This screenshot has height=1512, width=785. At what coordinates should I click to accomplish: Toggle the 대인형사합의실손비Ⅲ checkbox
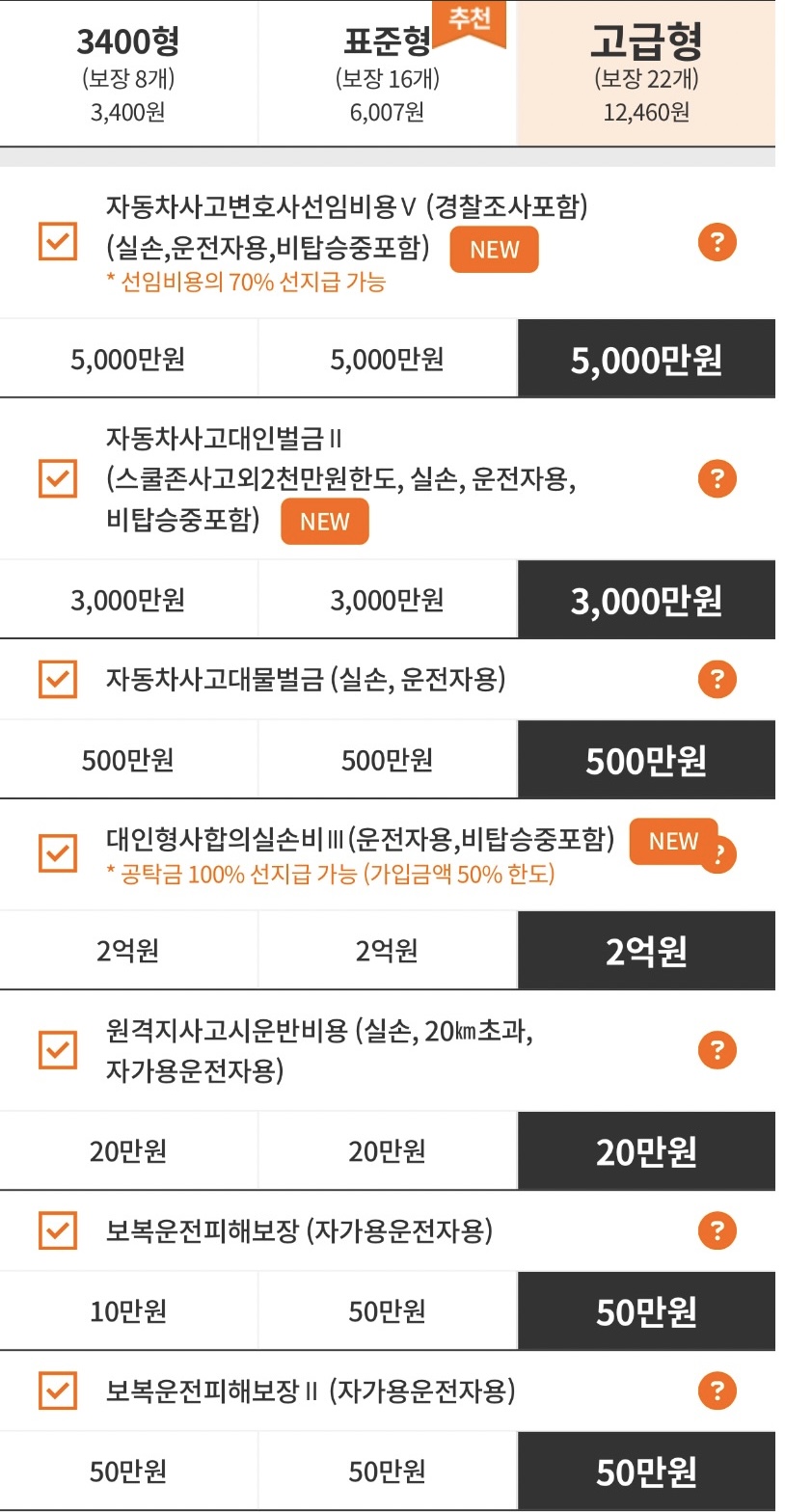(57, 852)
